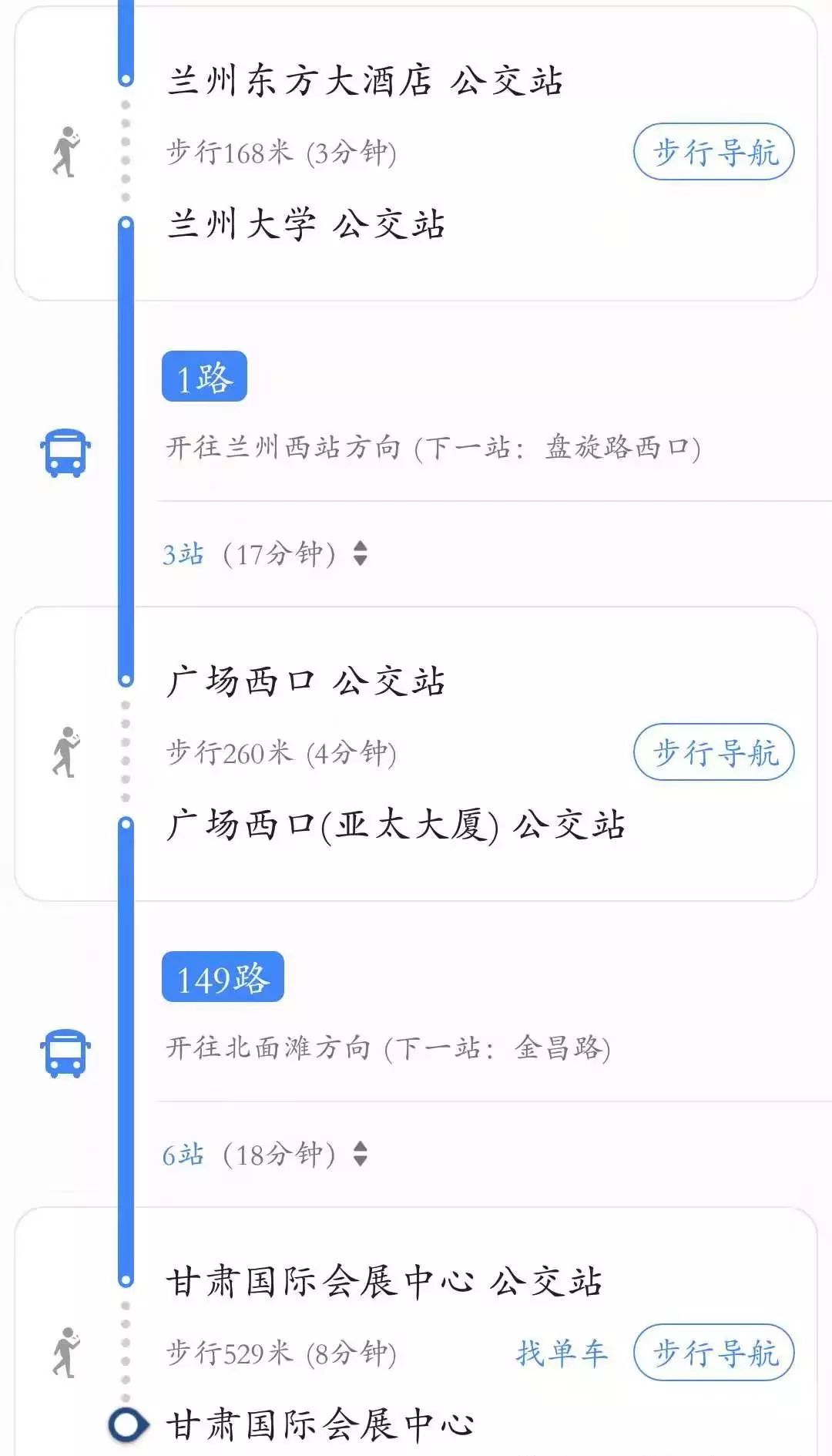Screen dimensions: 832x1456
Task: Tap 找单车 to find a bike
Action: coord(562,1353)
